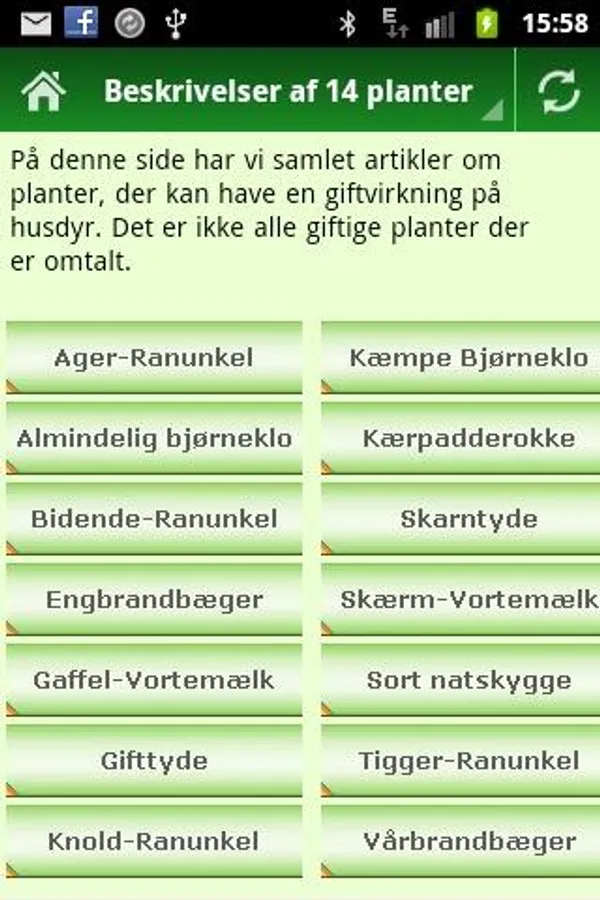View the Knold-Ranunkel article
This screenshot has height=900, width=600.
154,842
